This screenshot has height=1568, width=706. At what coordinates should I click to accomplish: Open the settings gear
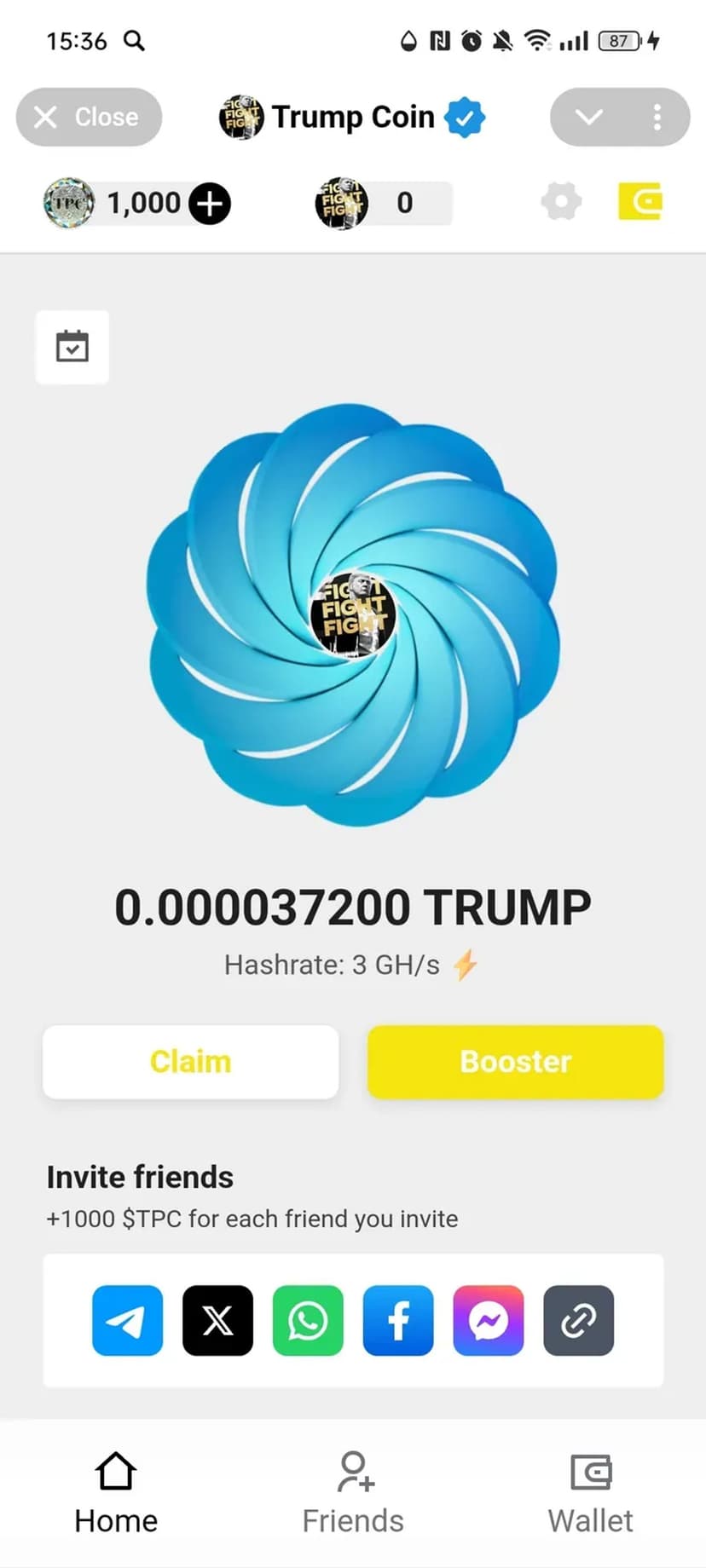[x=561, y=203]
